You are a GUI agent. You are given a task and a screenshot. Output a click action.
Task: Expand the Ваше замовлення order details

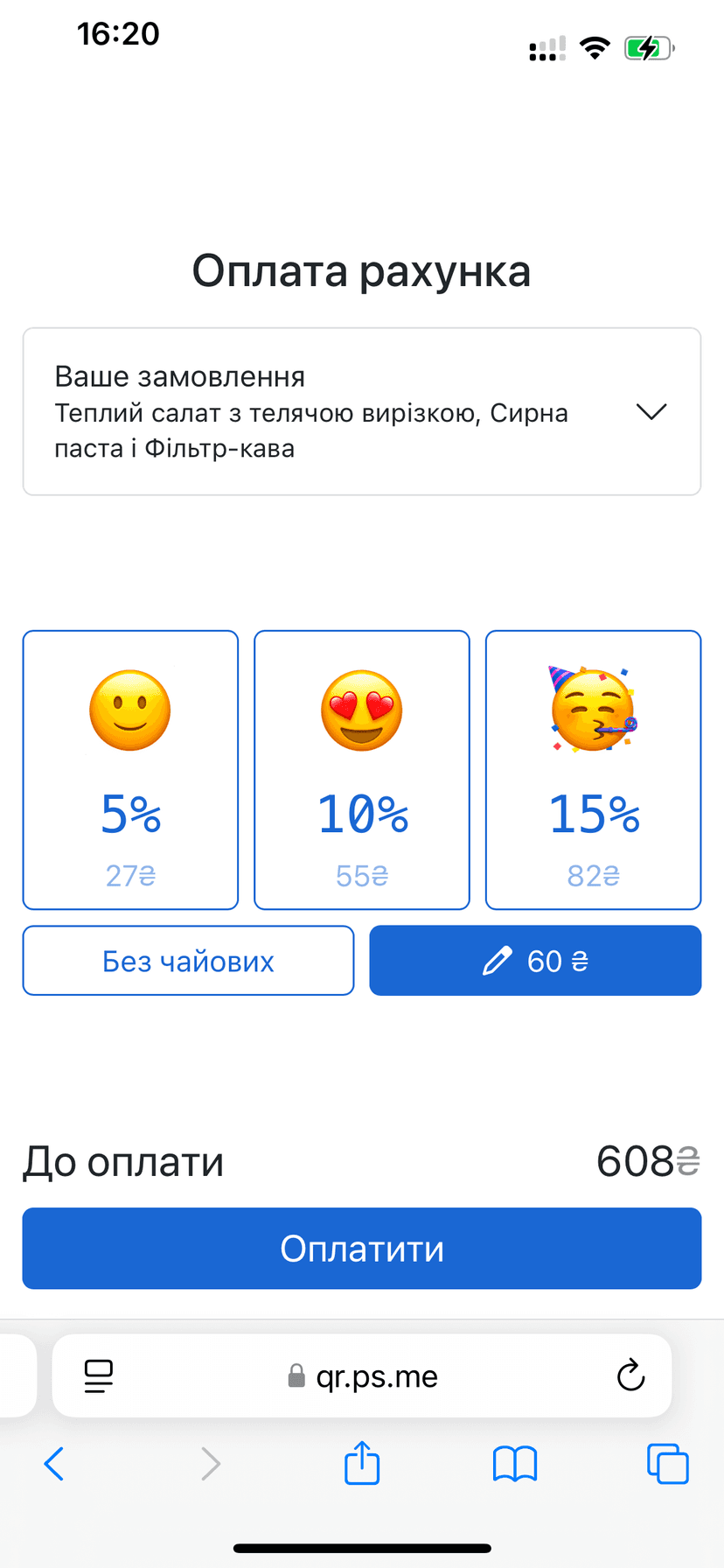click(362, 411)
